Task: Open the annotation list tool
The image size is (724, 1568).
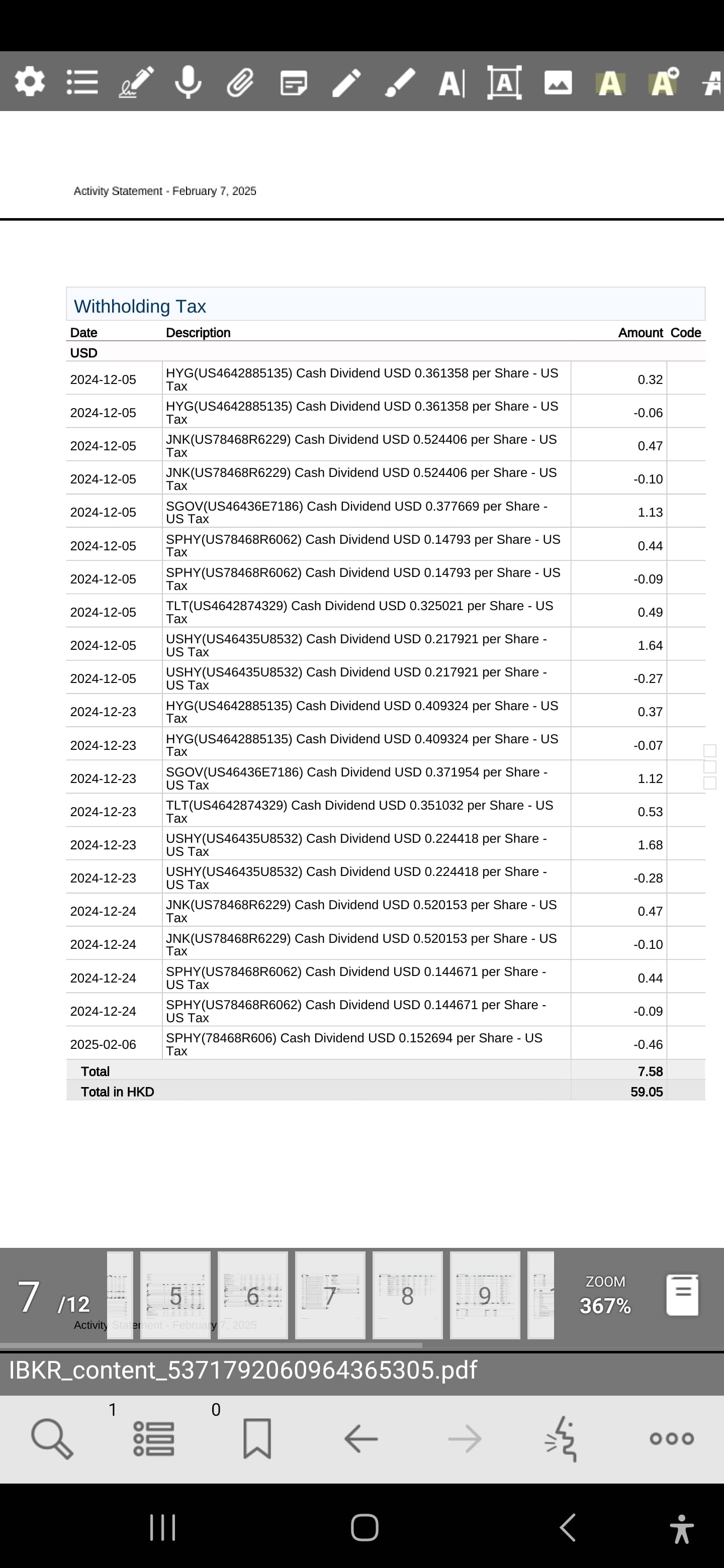Action: (82, 81)
